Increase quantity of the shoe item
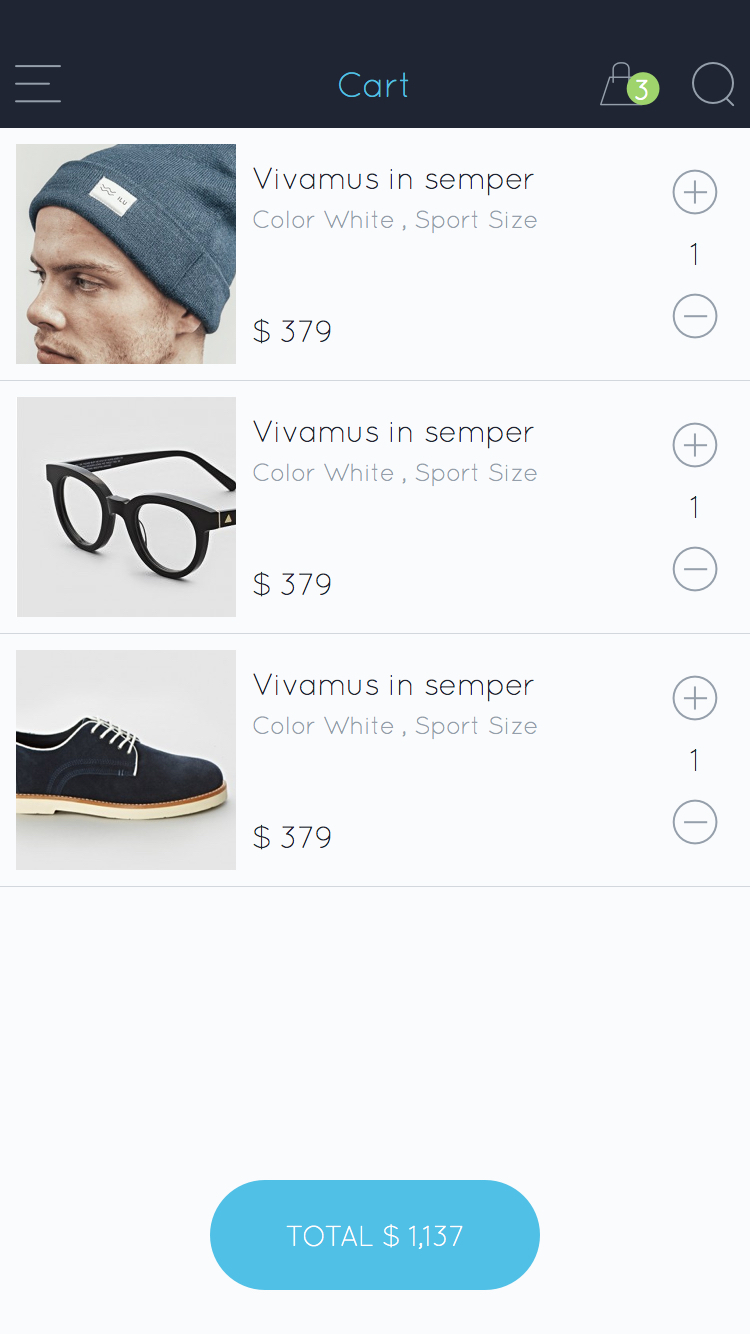Image resolution: width=750 pixels, height=1334 pixels. tap(695, 698)
